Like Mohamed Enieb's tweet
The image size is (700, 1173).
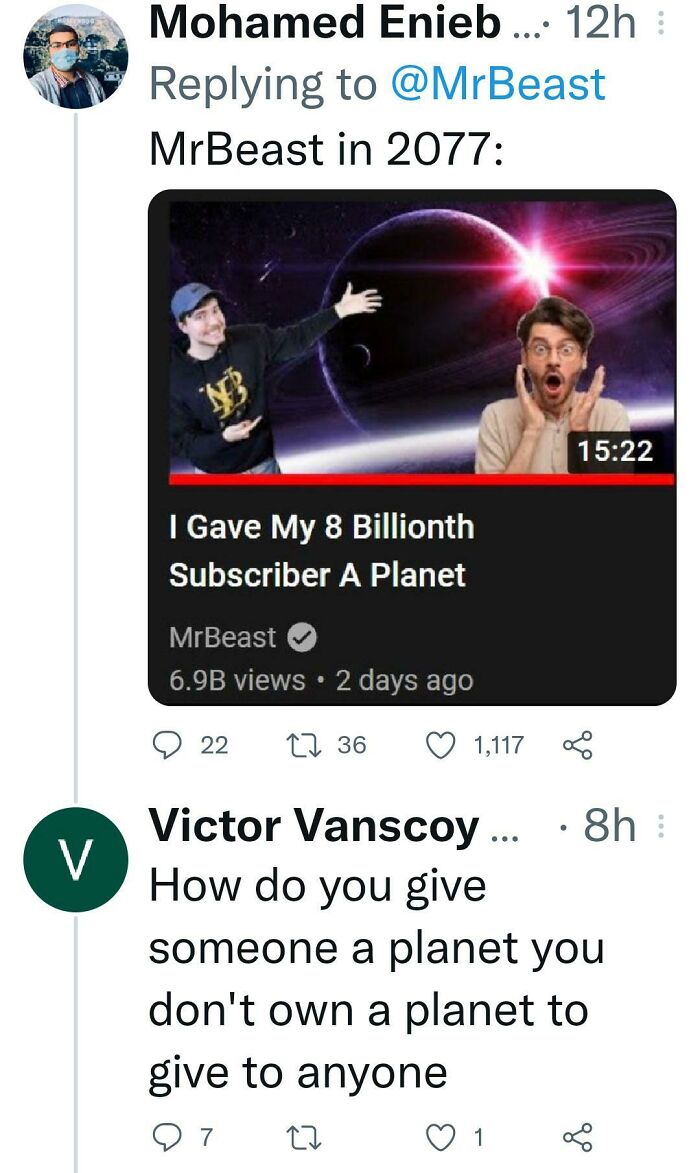[x=440, y=744]
